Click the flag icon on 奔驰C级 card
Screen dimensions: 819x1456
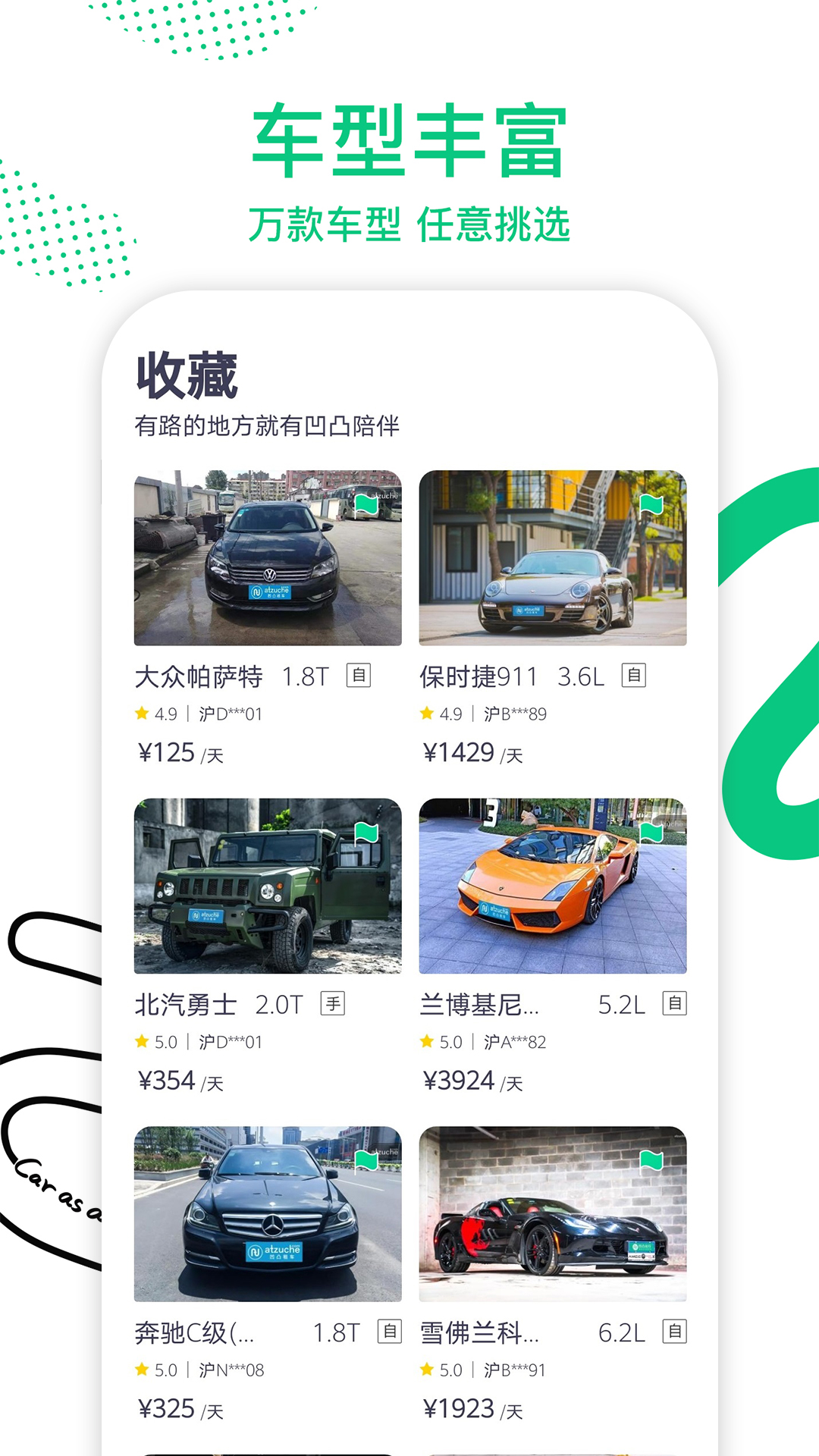click(x=366, y=1158)
